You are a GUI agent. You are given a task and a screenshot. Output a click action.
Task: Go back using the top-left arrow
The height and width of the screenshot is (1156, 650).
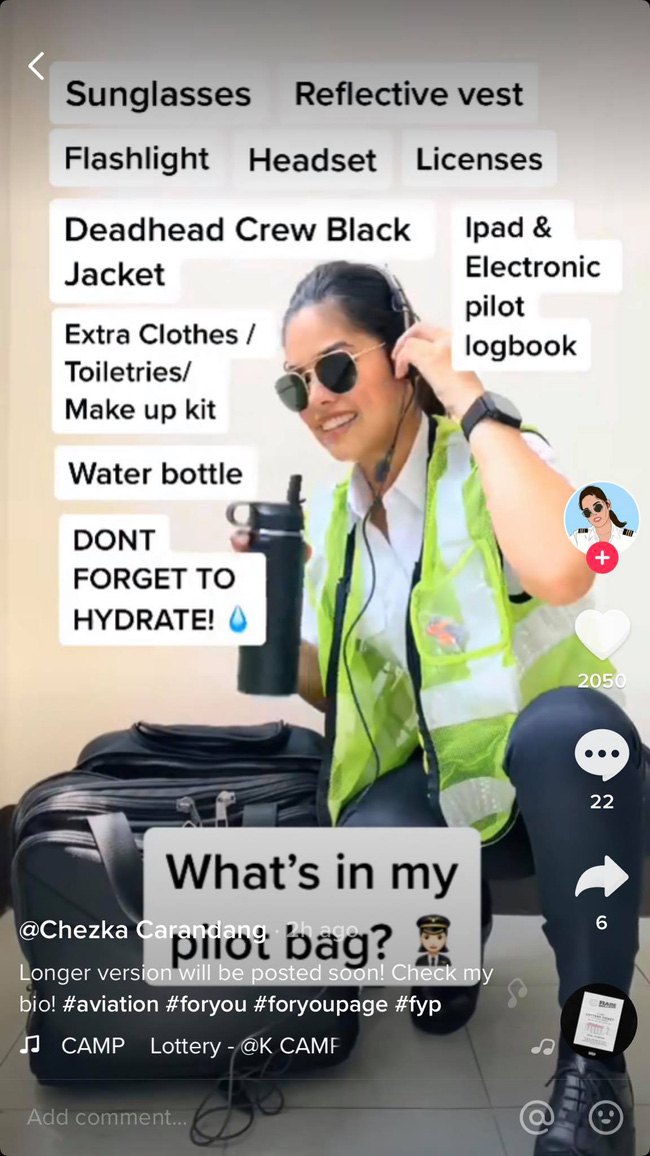[36, 67]
